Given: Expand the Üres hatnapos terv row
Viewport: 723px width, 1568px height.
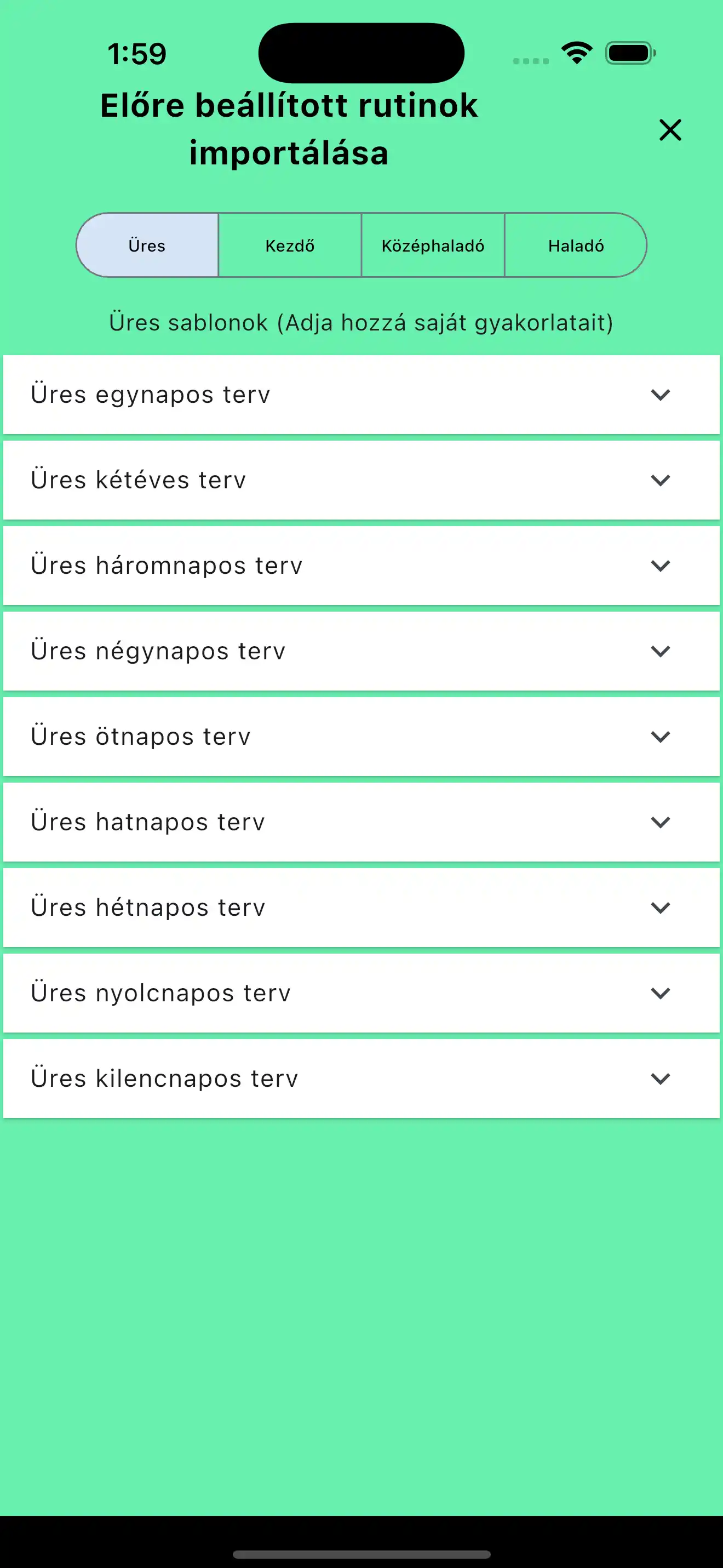Looking at the screenshot, I should click(661, 822).
